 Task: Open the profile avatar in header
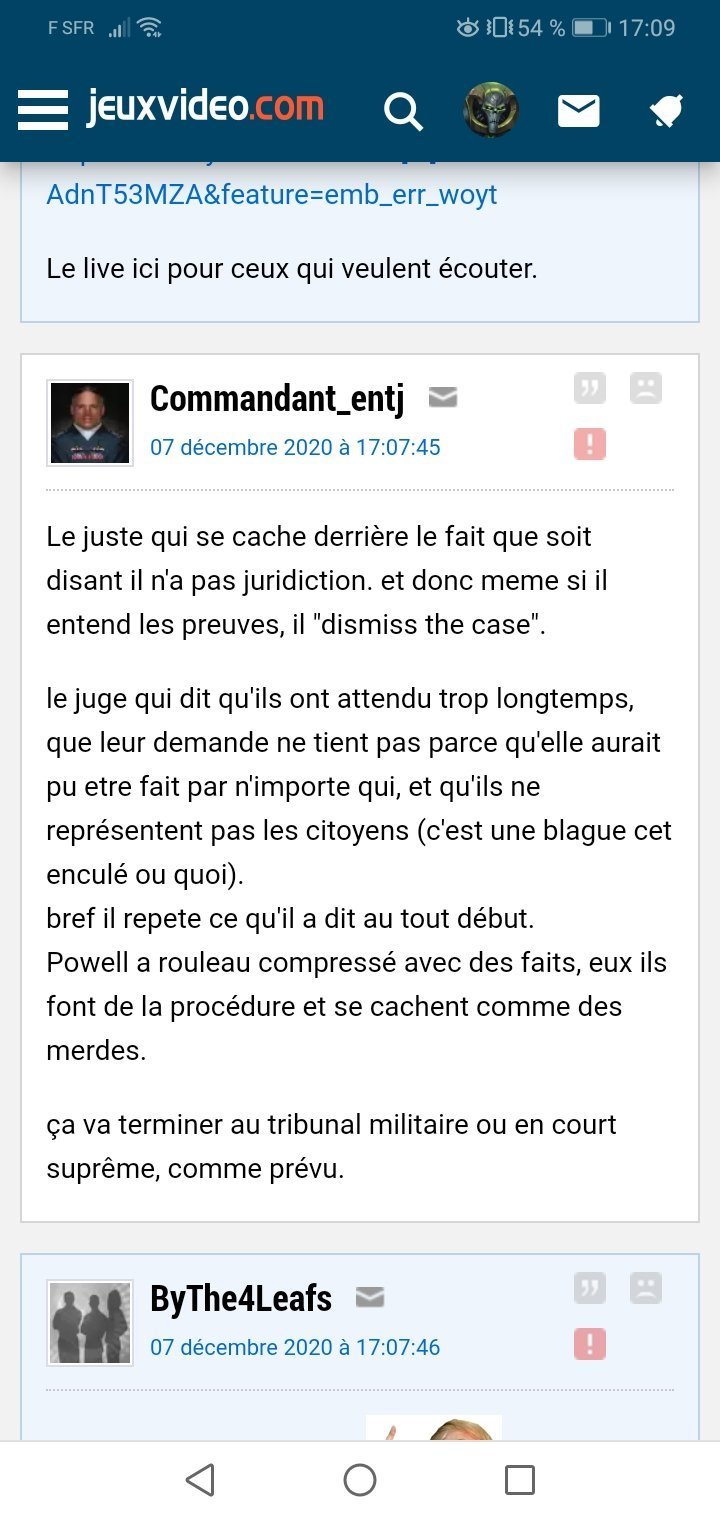point(490,110)
